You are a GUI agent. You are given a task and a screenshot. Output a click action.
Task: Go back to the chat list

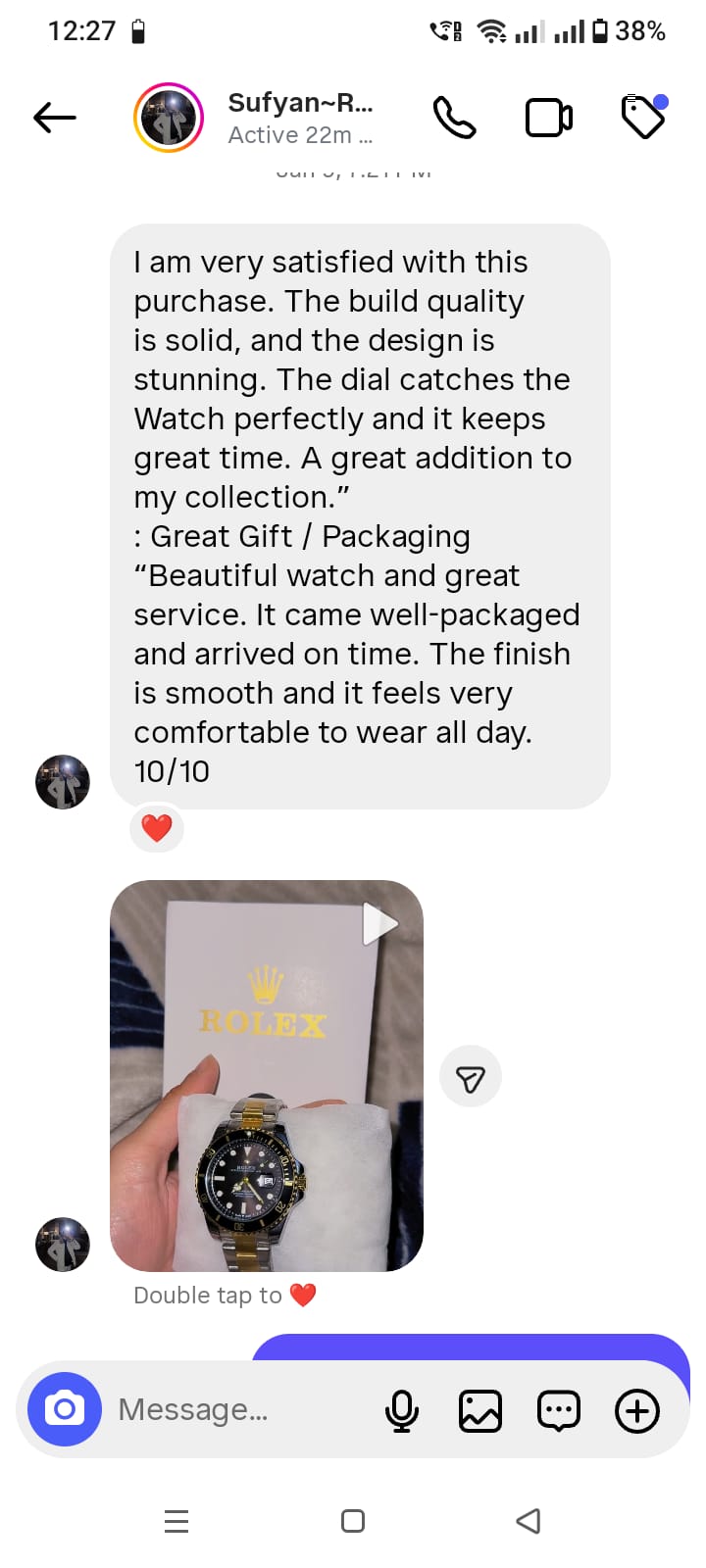[55, 118]
